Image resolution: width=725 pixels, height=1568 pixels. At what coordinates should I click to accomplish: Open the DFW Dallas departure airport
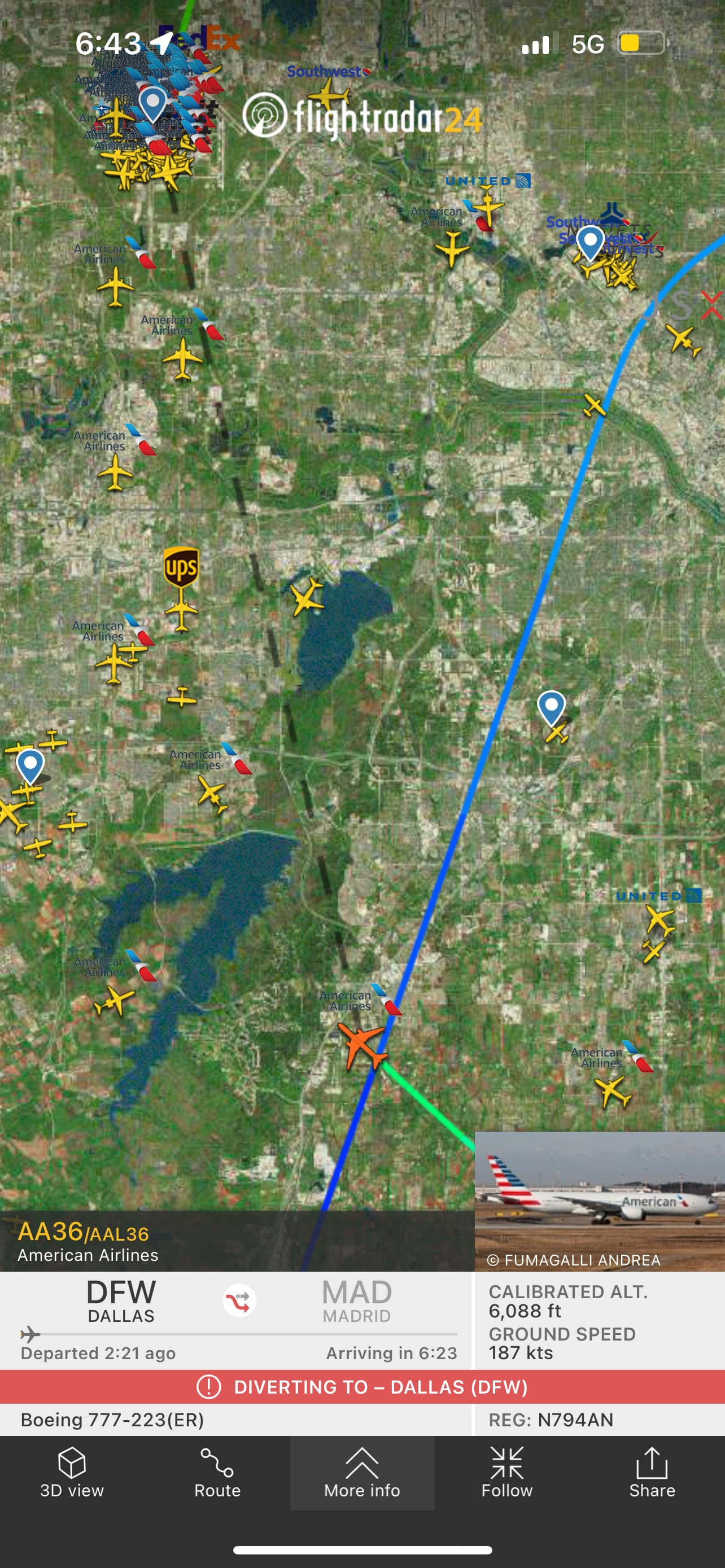[121, 1300]
